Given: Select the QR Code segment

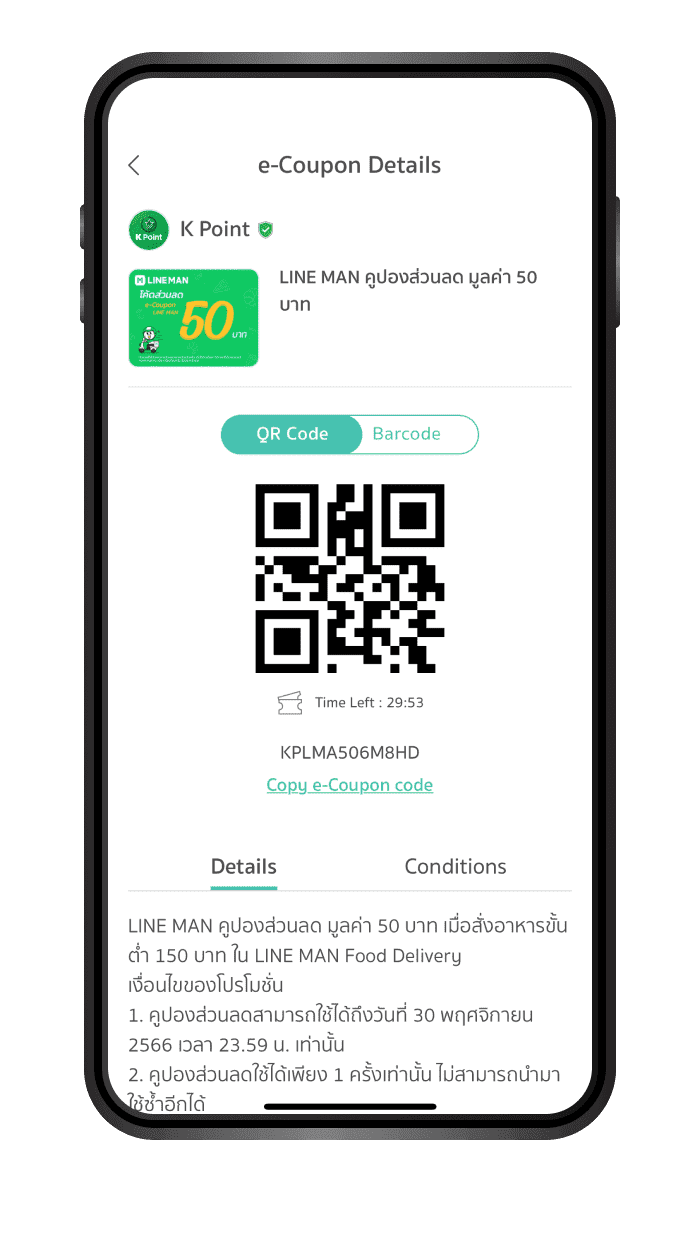Looking at the screenshot, I should (292, 434).
